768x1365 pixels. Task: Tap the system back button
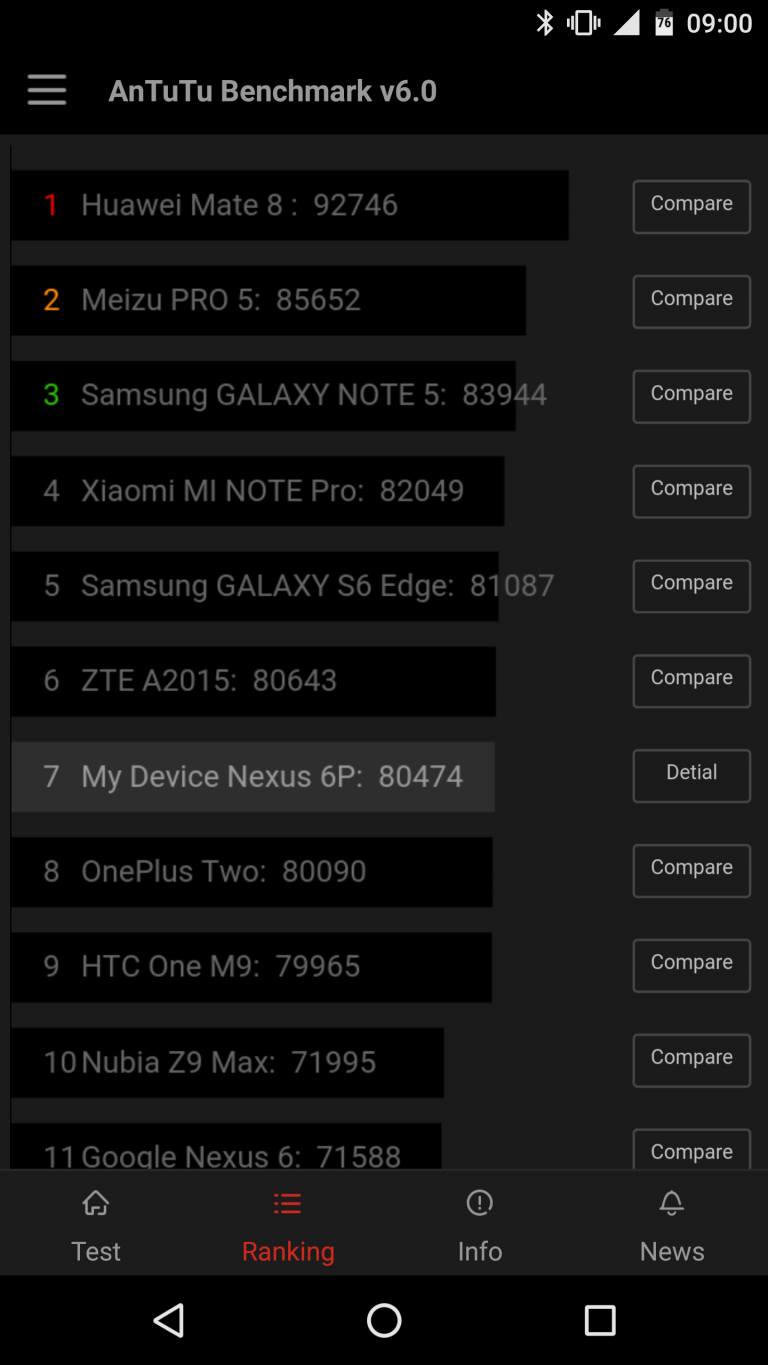[x=169, y=1320]
